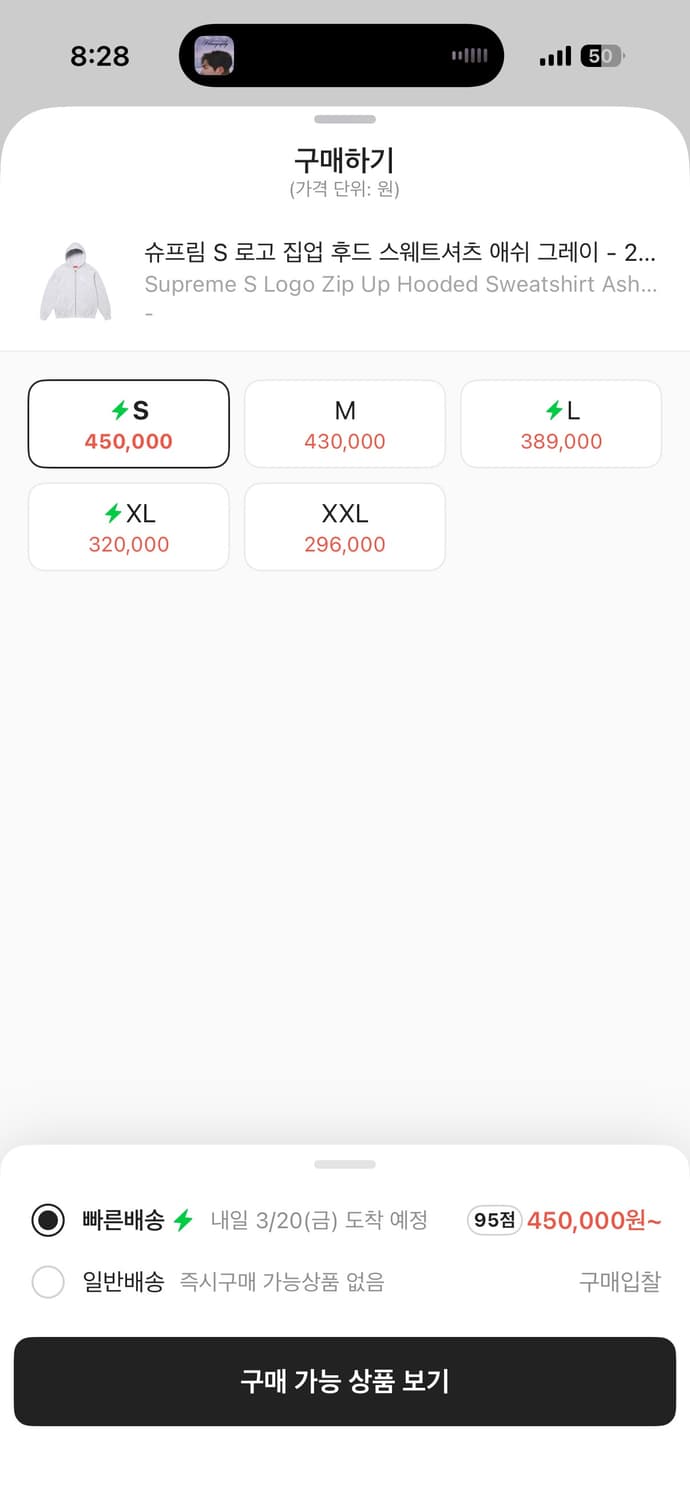Choose size M for 430,000

(x=345, y=424)
